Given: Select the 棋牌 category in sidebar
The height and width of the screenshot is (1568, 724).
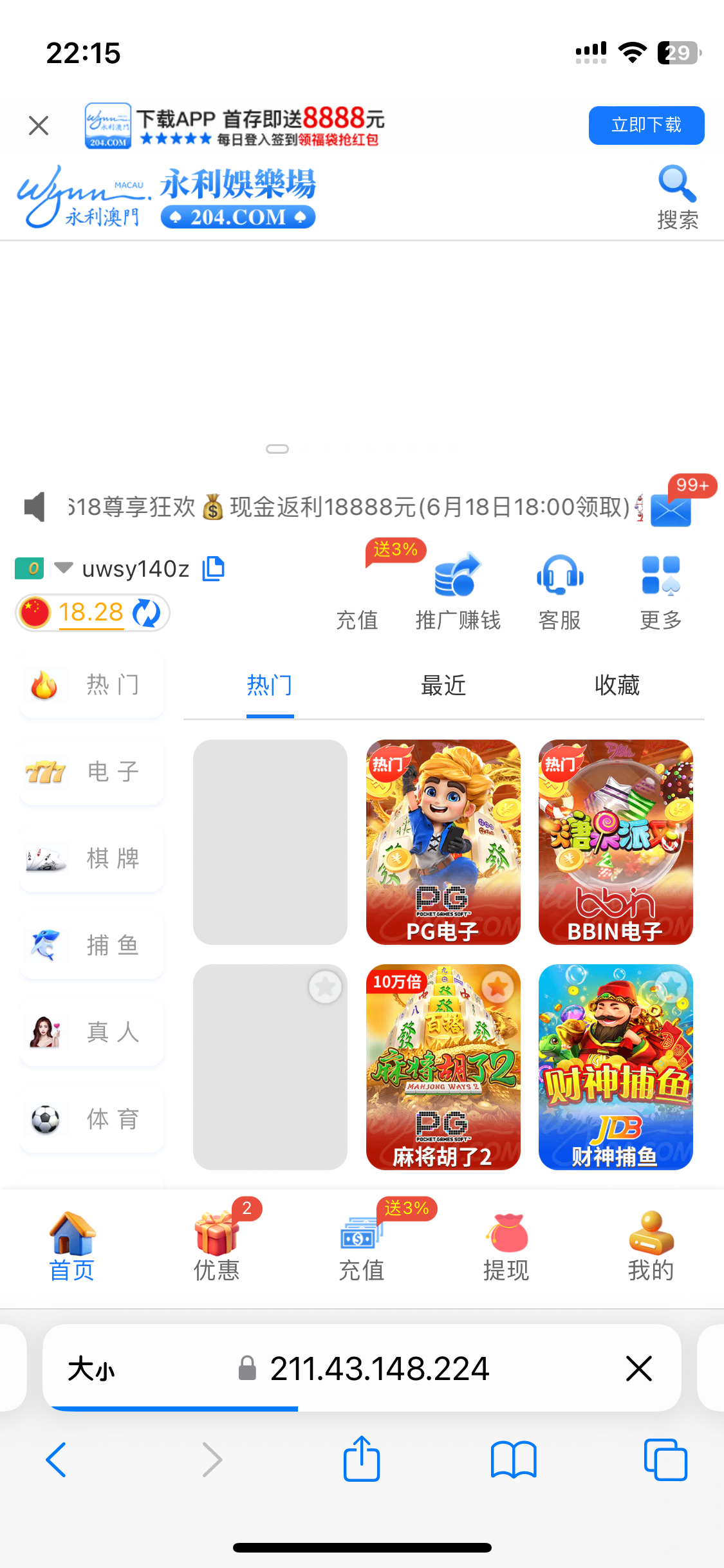Looking at the screenshot, I should (92, 858).
